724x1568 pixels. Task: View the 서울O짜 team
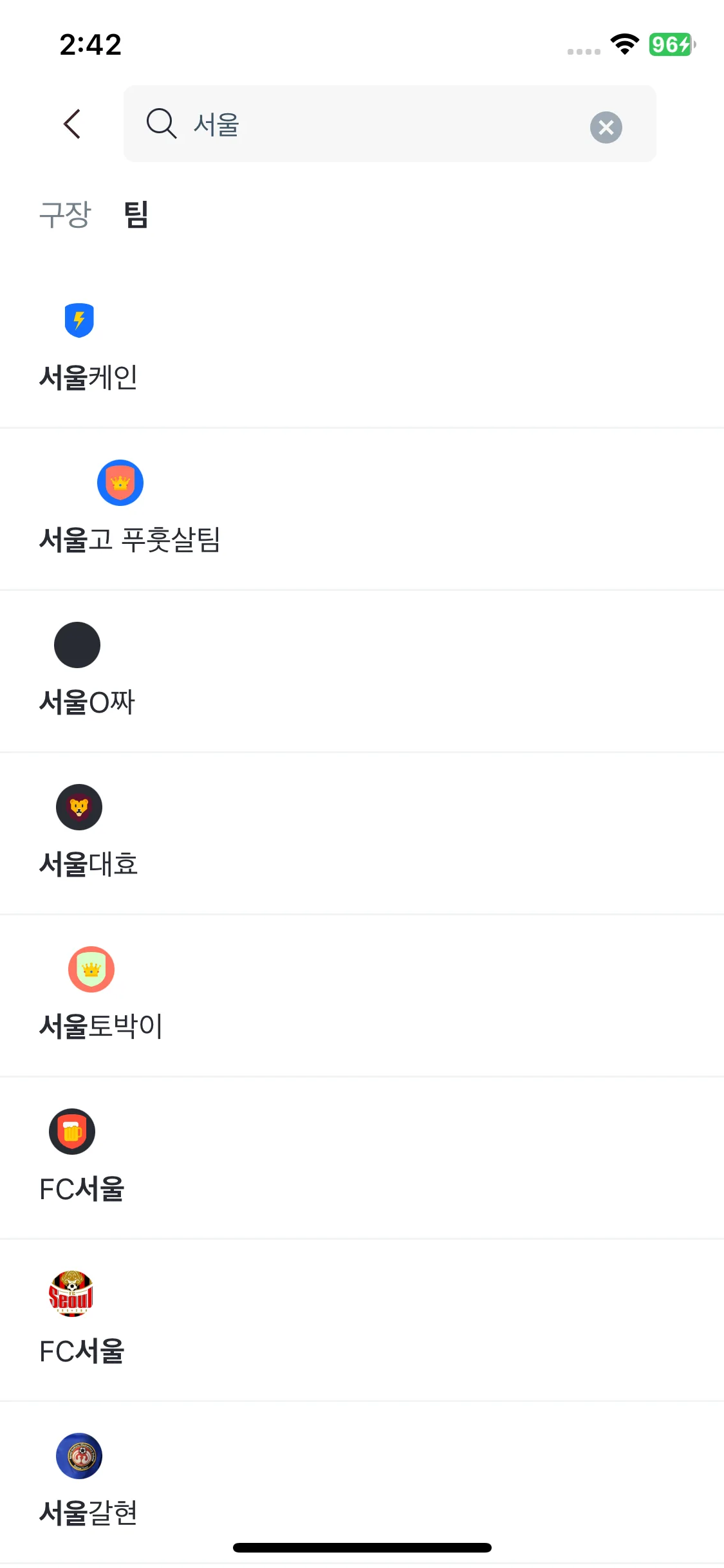[87, 701]
